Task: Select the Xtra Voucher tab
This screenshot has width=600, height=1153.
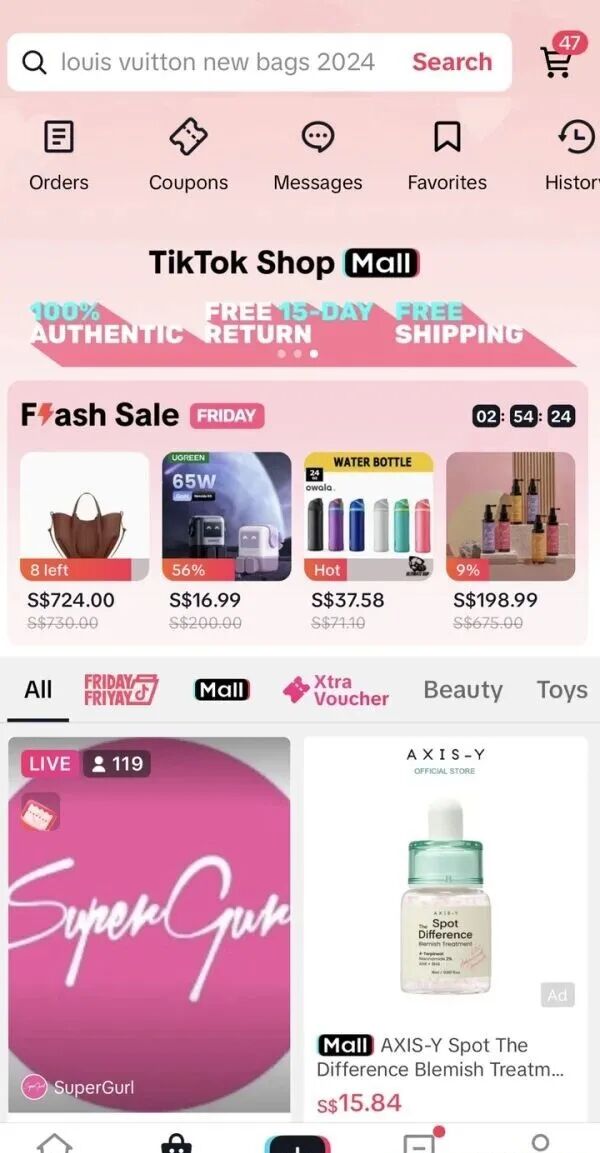Action: coord(336,690)
